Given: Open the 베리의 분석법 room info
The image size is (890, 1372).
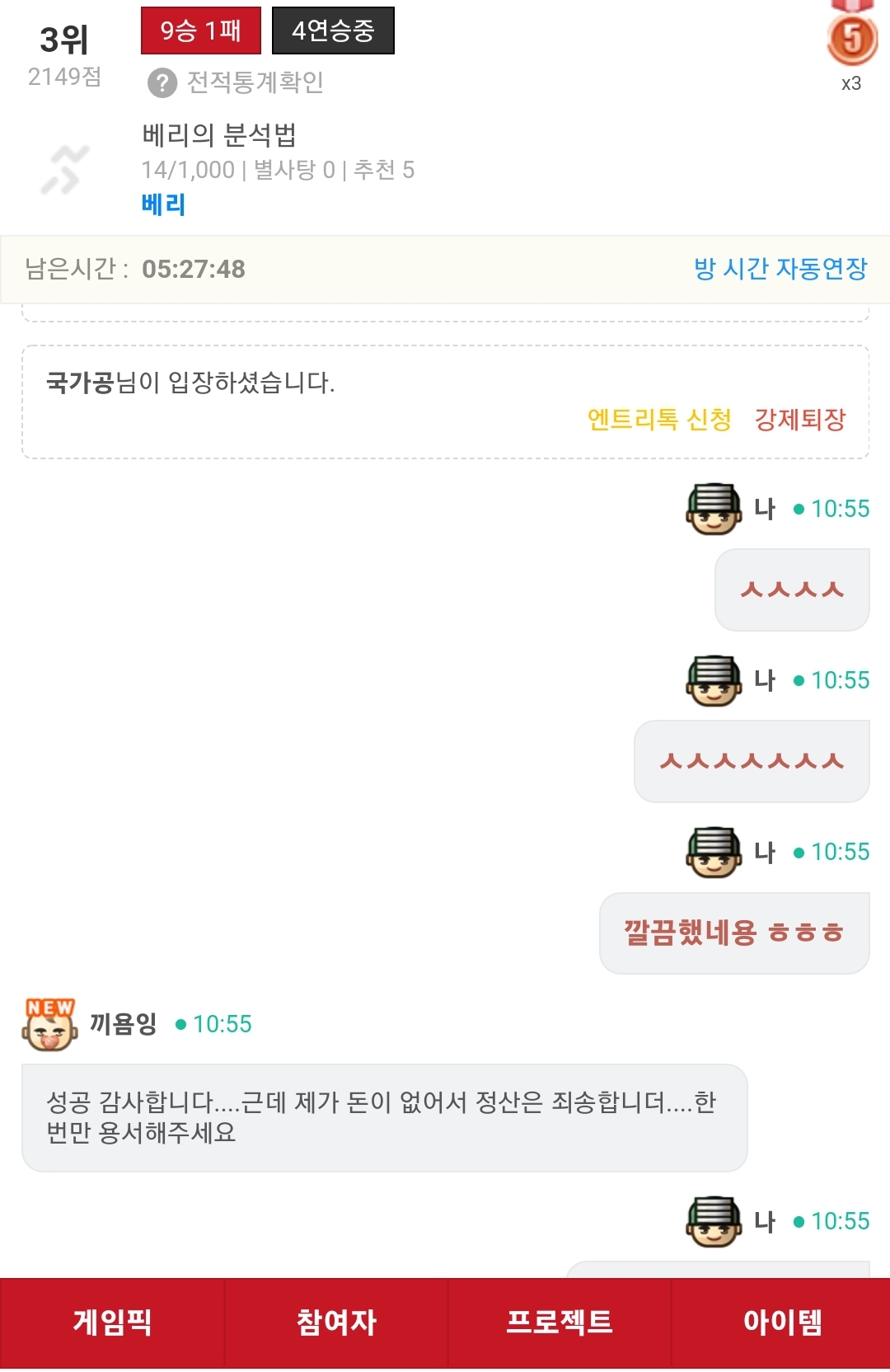Looking at the screenshot, I should [x=219, y=134].
